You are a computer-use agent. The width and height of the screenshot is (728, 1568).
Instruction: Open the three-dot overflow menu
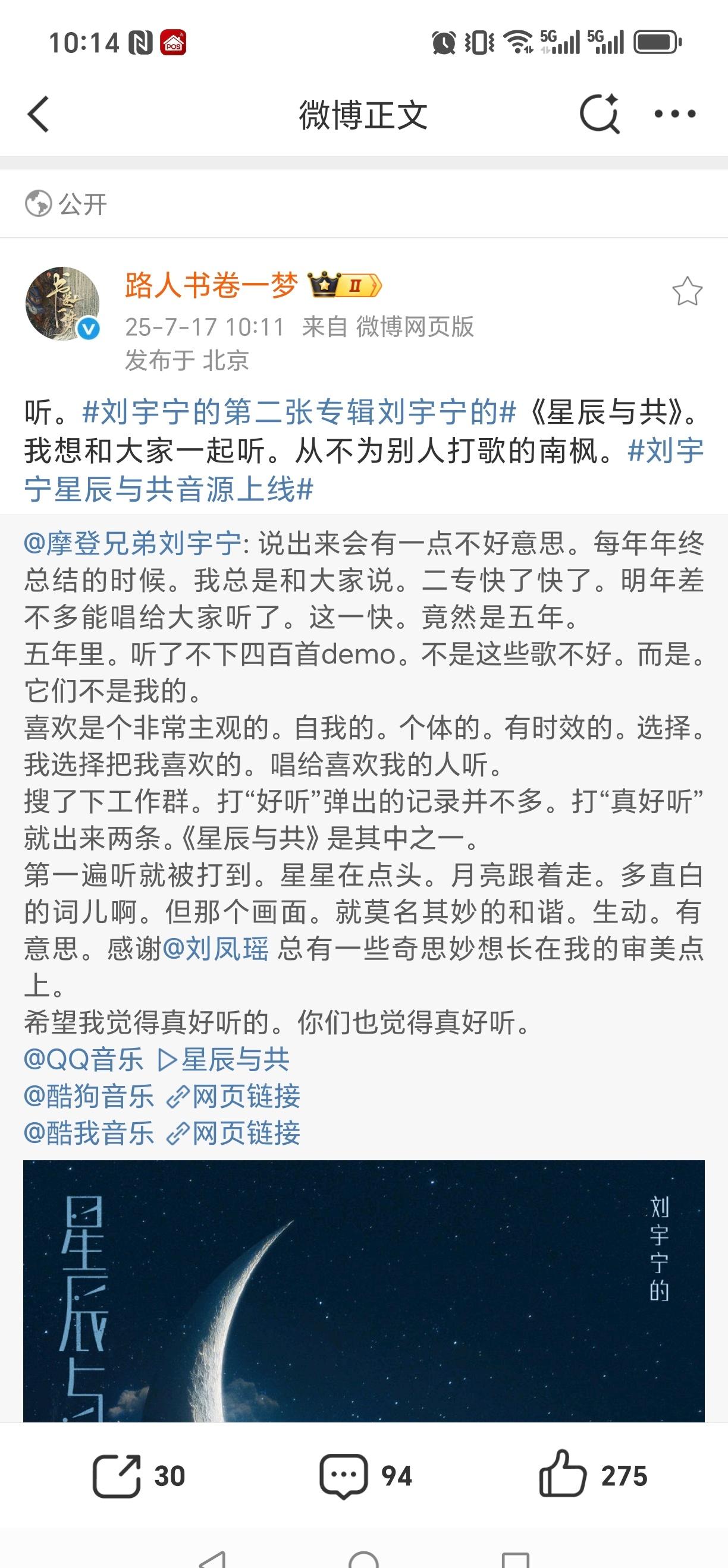click(x=675, y=113)
